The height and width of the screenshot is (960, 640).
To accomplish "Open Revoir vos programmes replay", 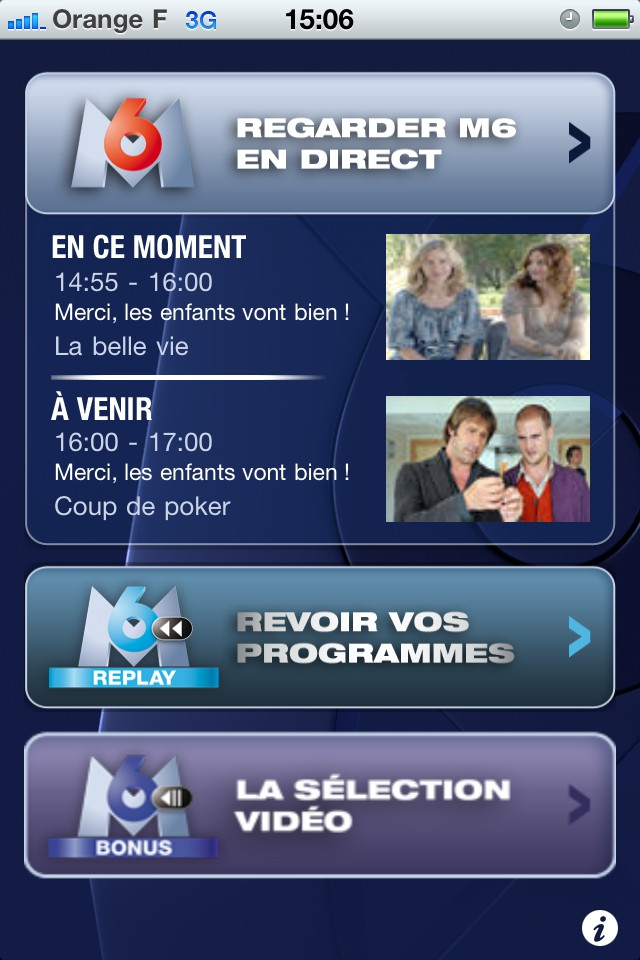I will click(320, 637).
